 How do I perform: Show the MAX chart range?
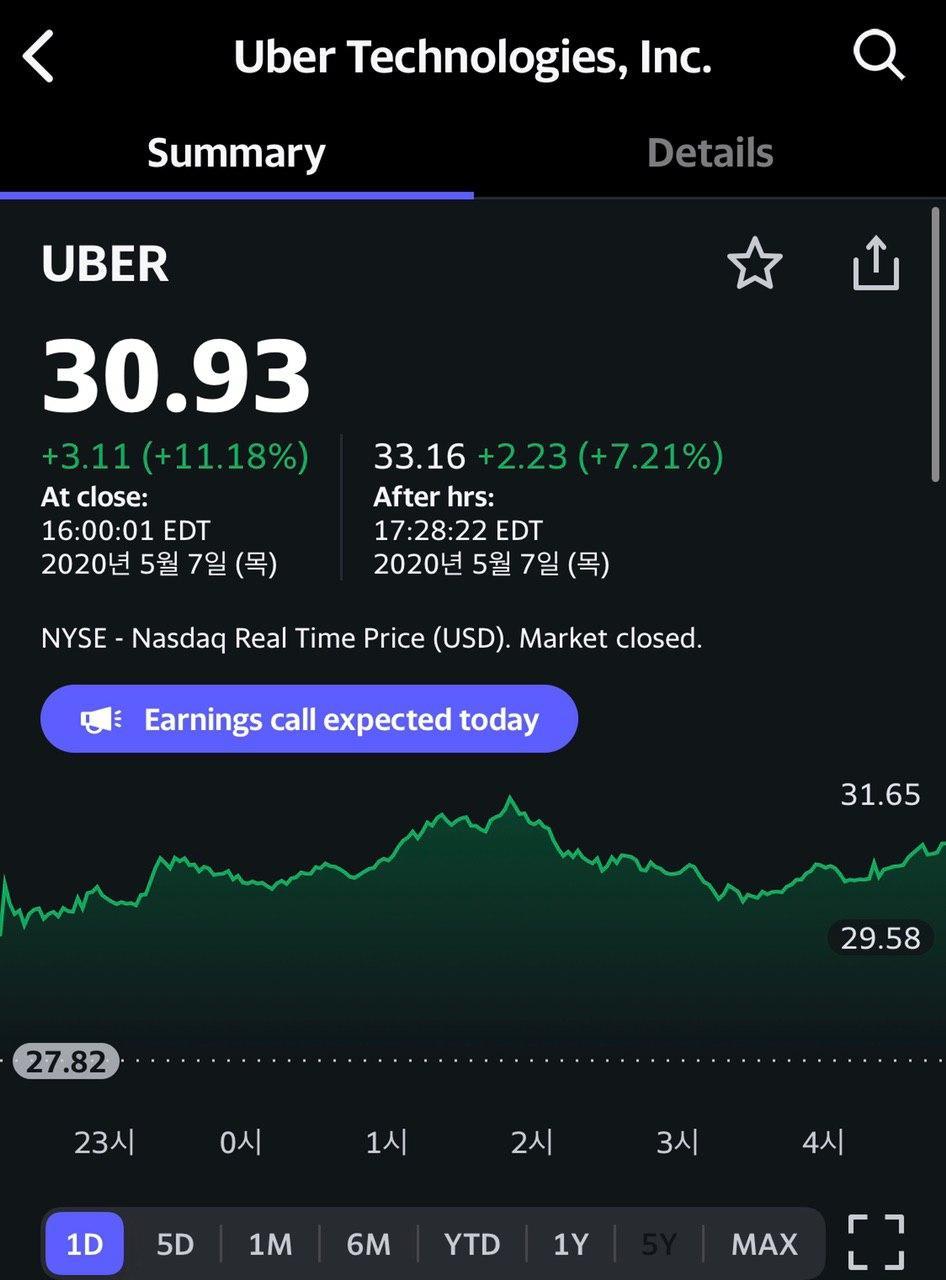tap(765, 1244)
